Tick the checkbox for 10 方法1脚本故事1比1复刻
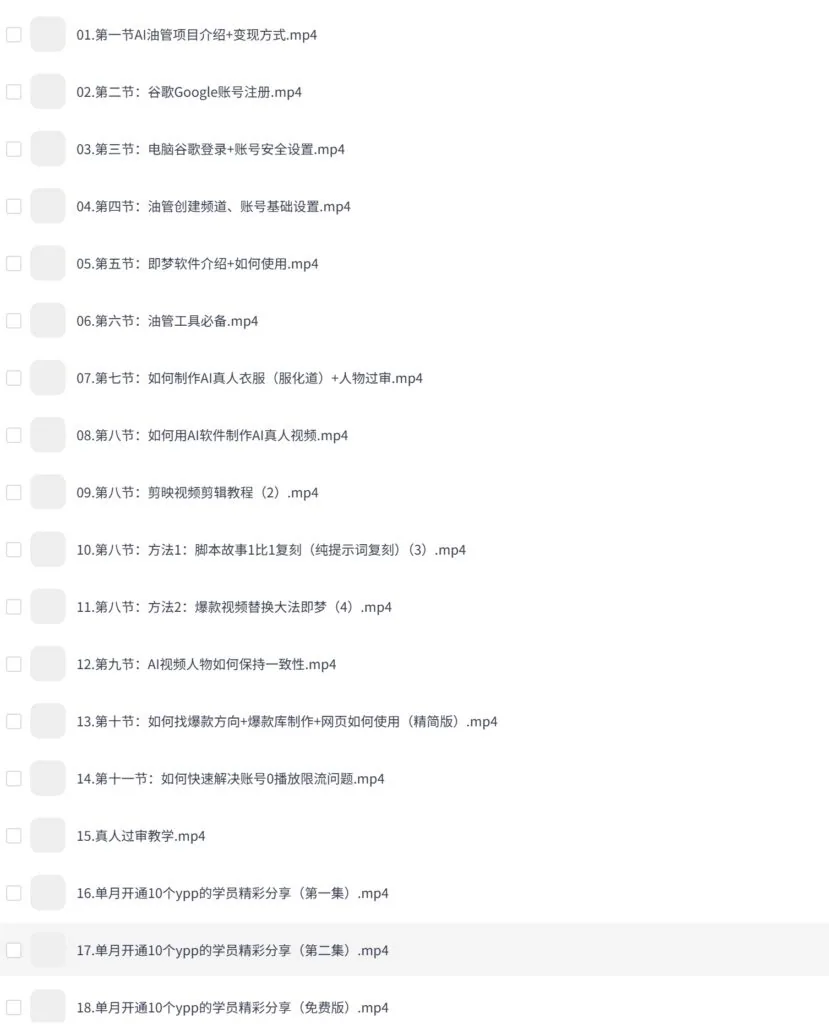The image size is (829, 1024). click(14, 550)
